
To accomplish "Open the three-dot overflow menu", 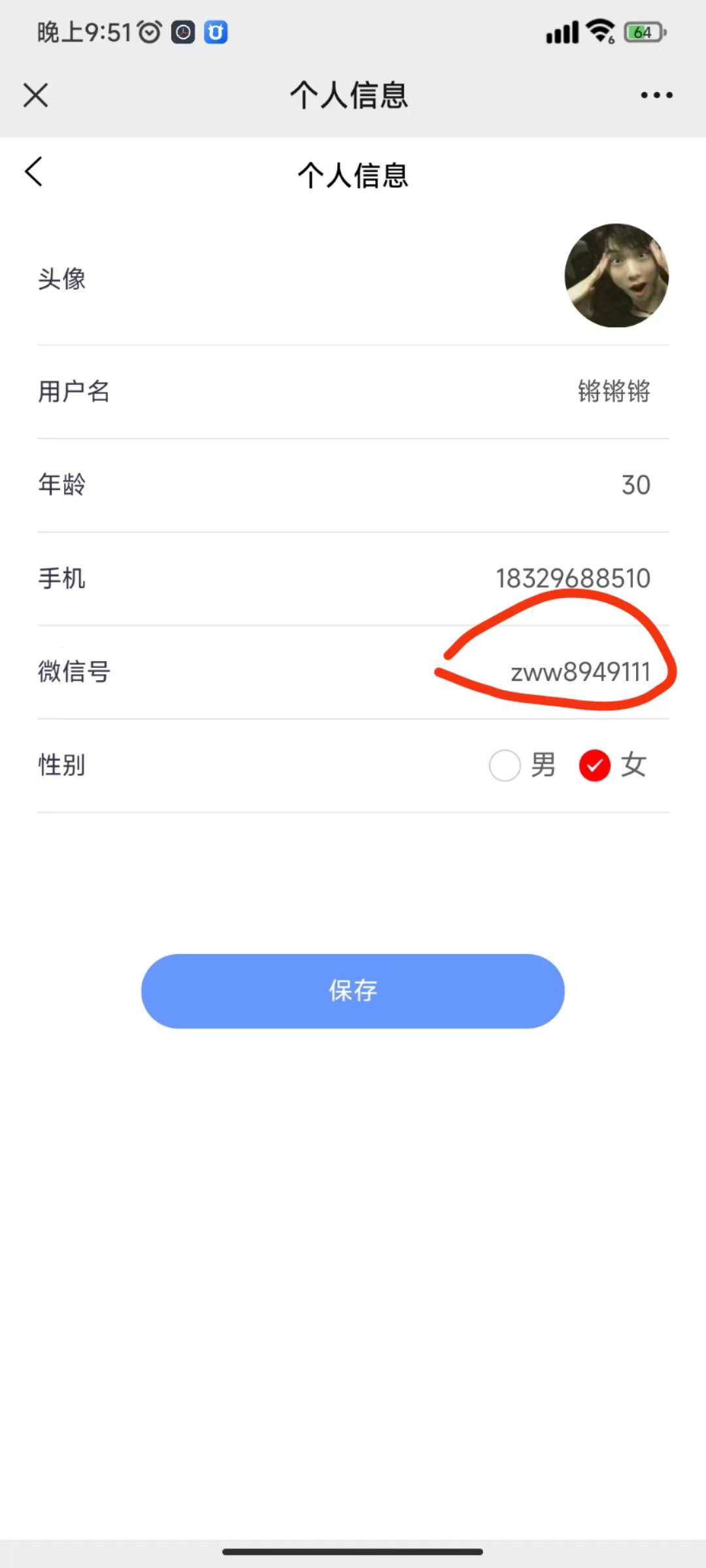I will [656, 95].
